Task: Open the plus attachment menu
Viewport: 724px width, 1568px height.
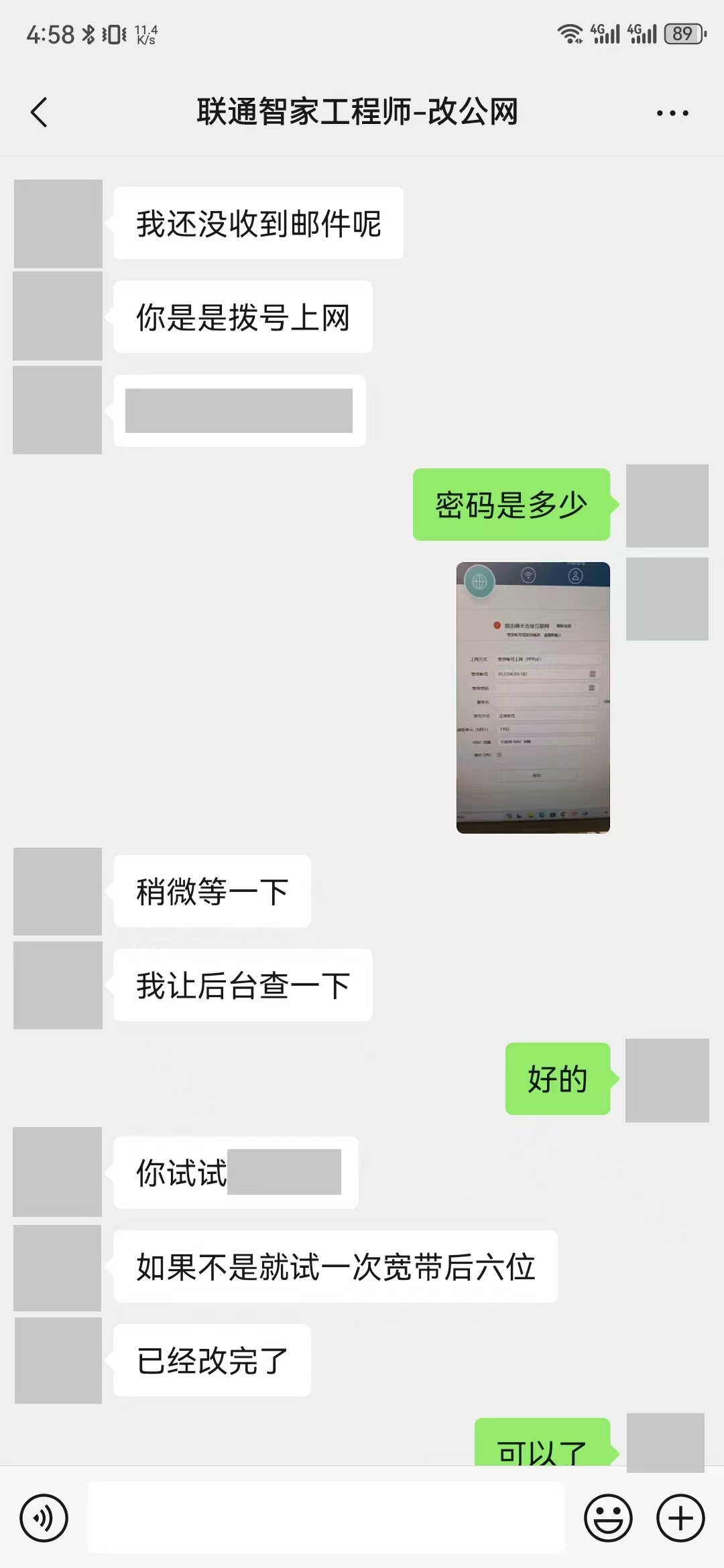Action: point(680,1518)
